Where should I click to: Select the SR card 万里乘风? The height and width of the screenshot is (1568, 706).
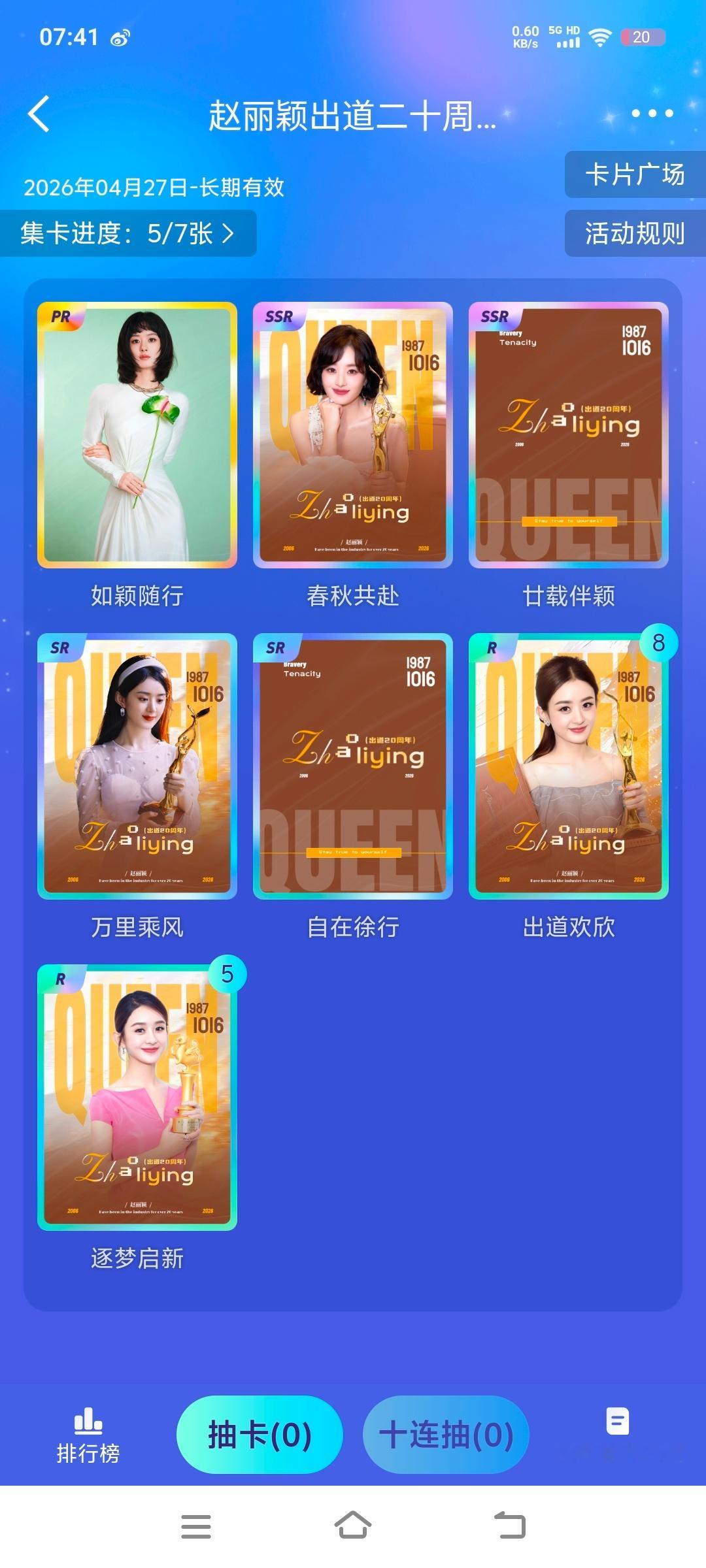coord(137,764)
